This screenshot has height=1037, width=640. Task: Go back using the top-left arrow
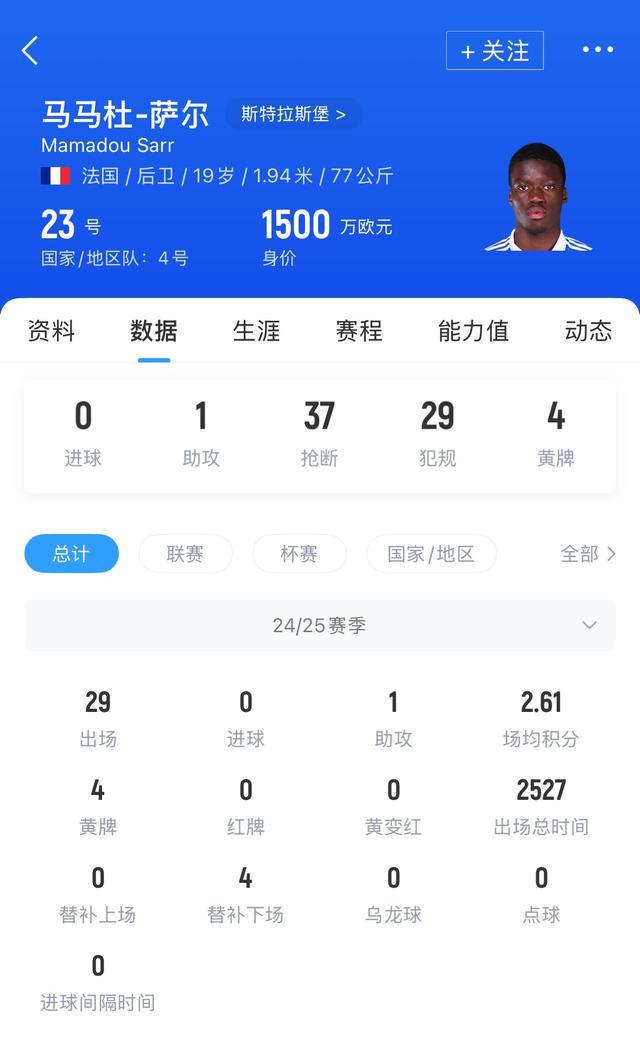click(x=30, y=51)
